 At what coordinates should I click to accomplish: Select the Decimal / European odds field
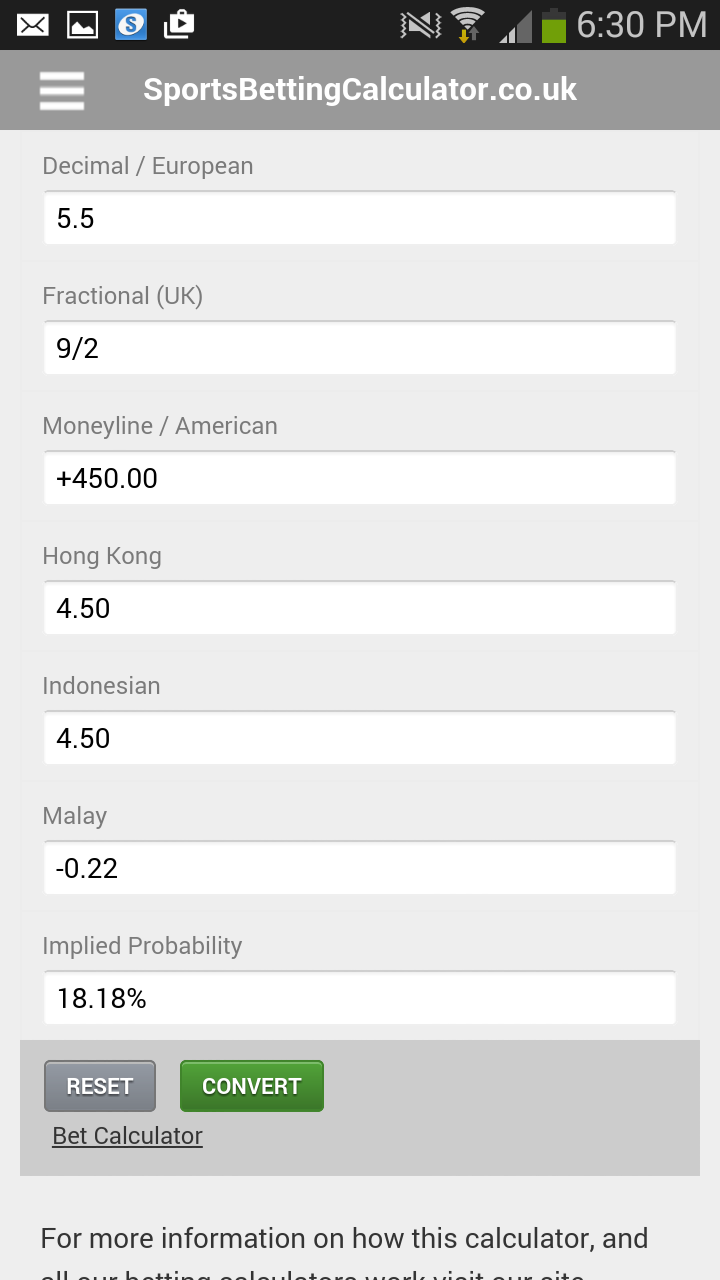click(360, 218)
